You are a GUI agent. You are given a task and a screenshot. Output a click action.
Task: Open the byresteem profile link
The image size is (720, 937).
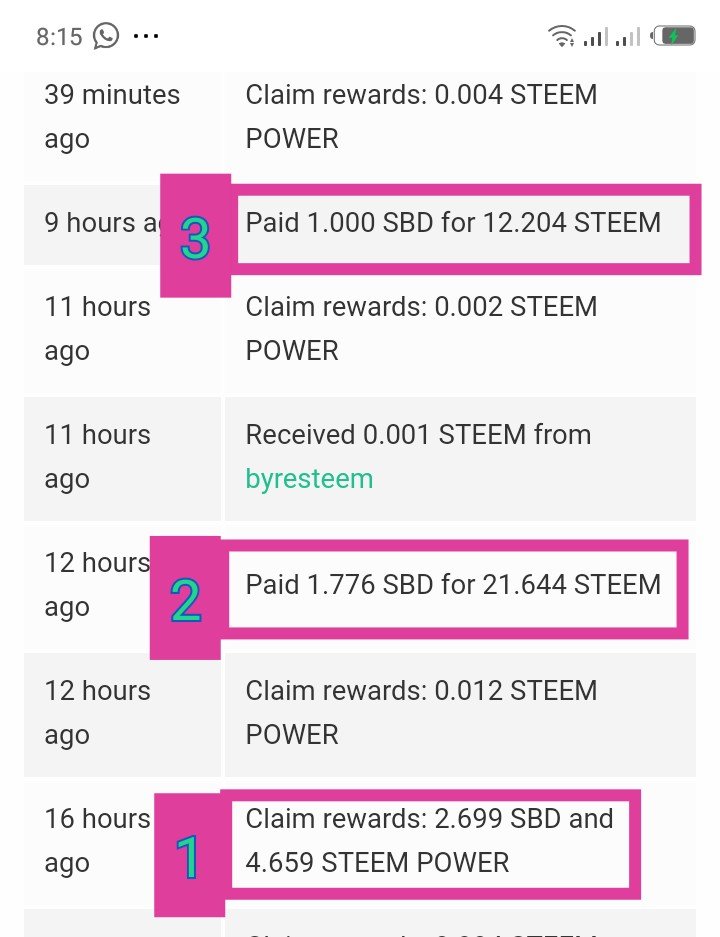pos(309,479)
